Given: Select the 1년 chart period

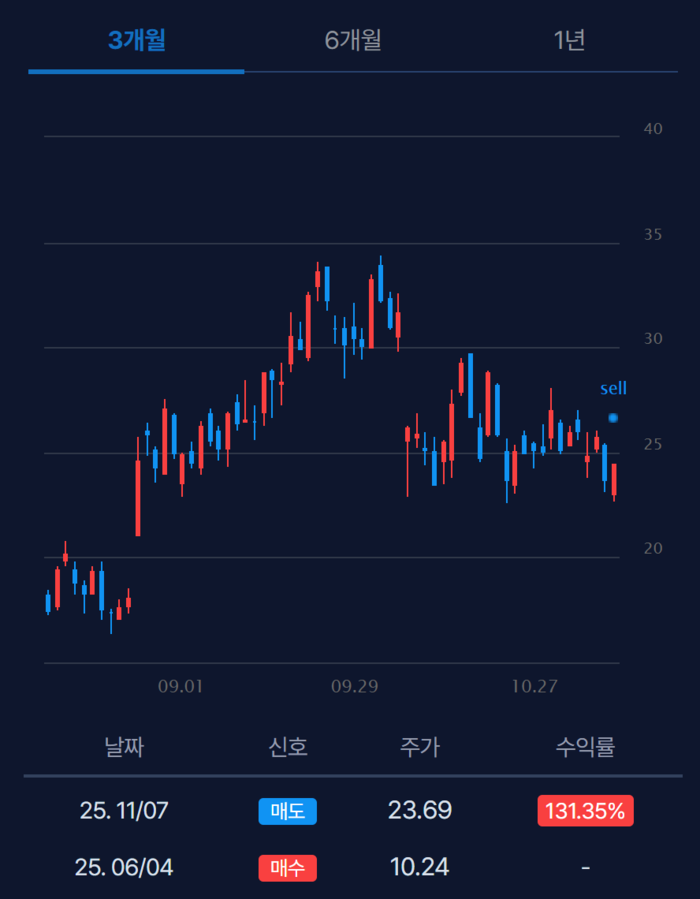Looking at the screenshot, I should point(569,41).
